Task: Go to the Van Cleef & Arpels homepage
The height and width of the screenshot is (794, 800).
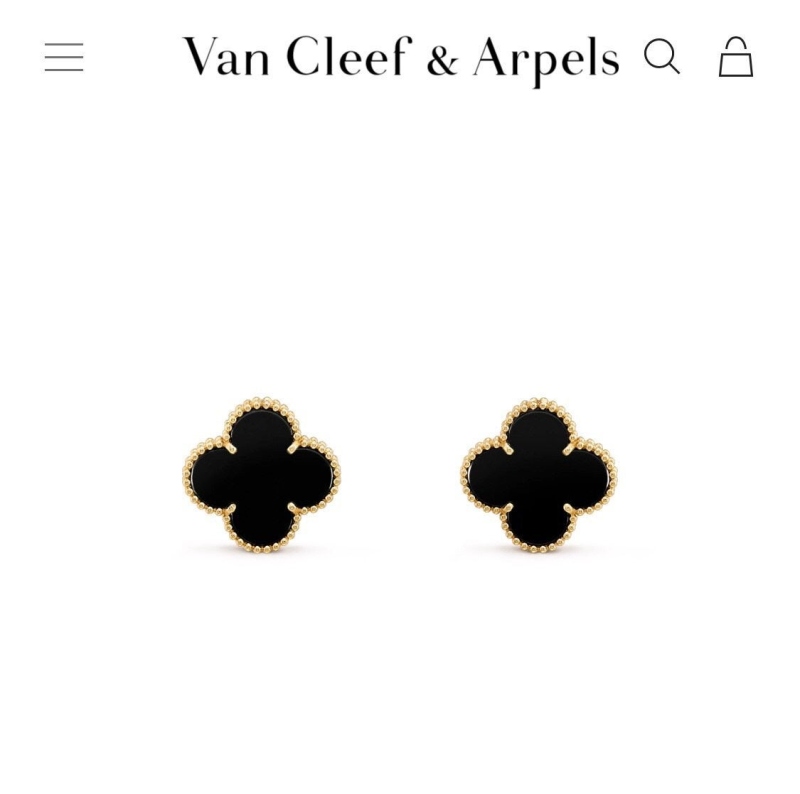Action: 400,57
